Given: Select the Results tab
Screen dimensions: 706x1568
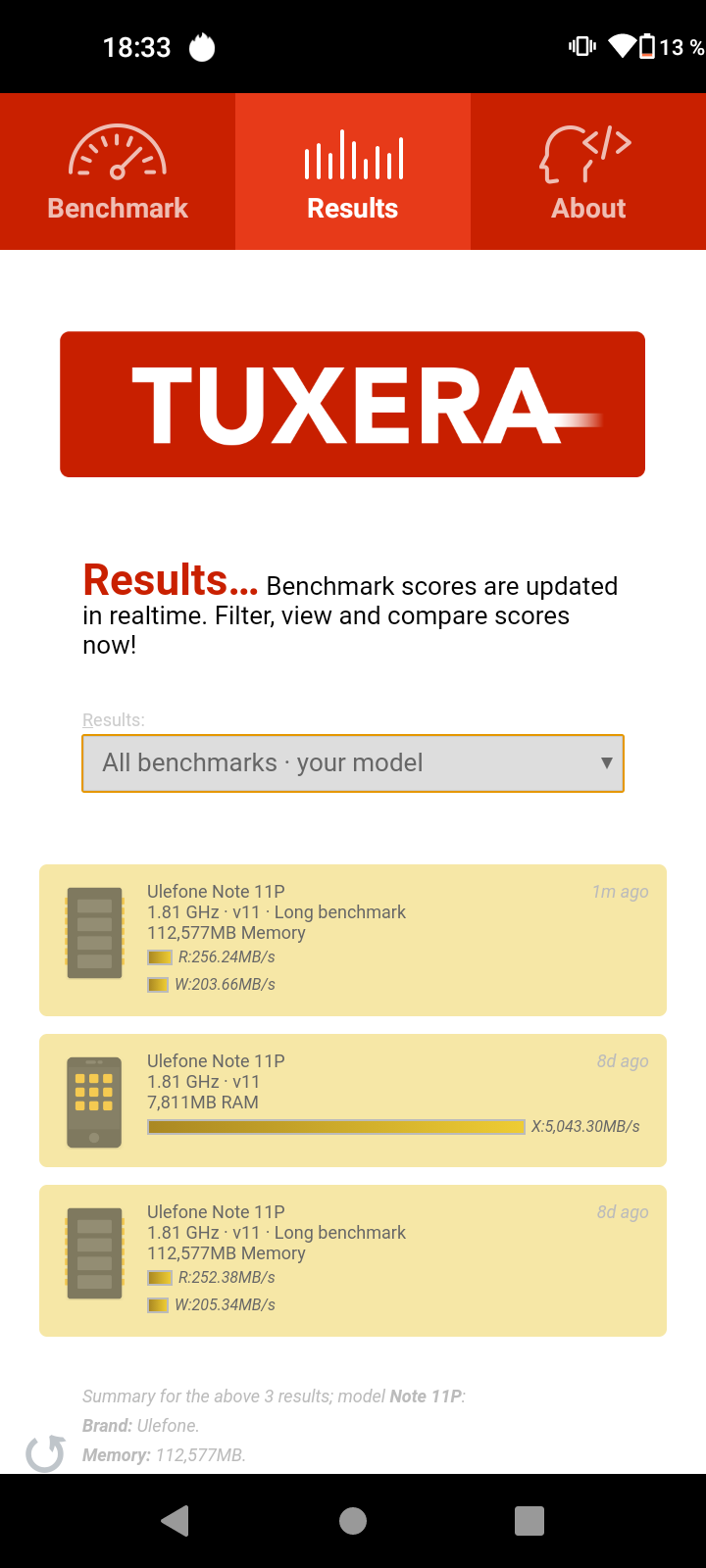Looking at the screenshot, I should point(353,171).
